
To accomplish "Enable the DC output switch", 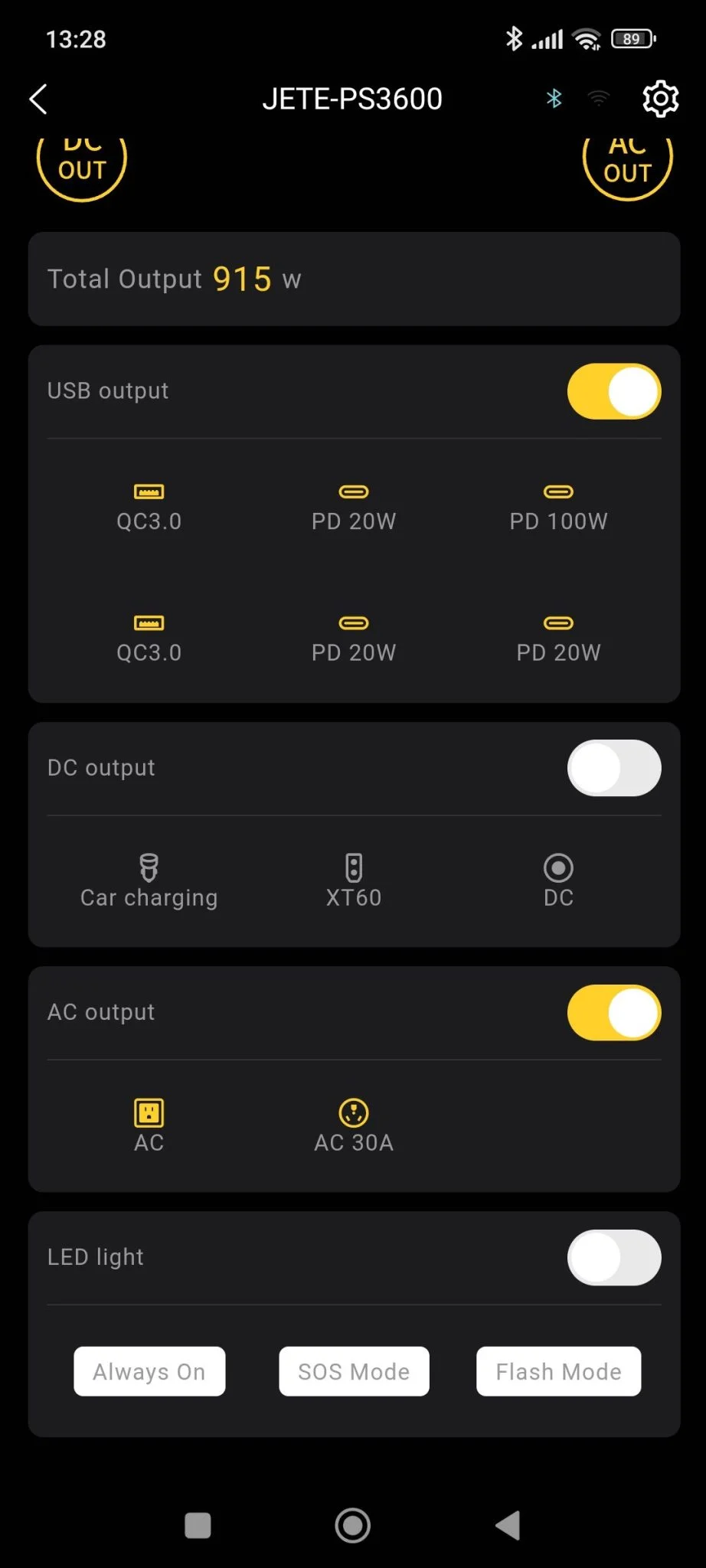I will click(614, 768).
